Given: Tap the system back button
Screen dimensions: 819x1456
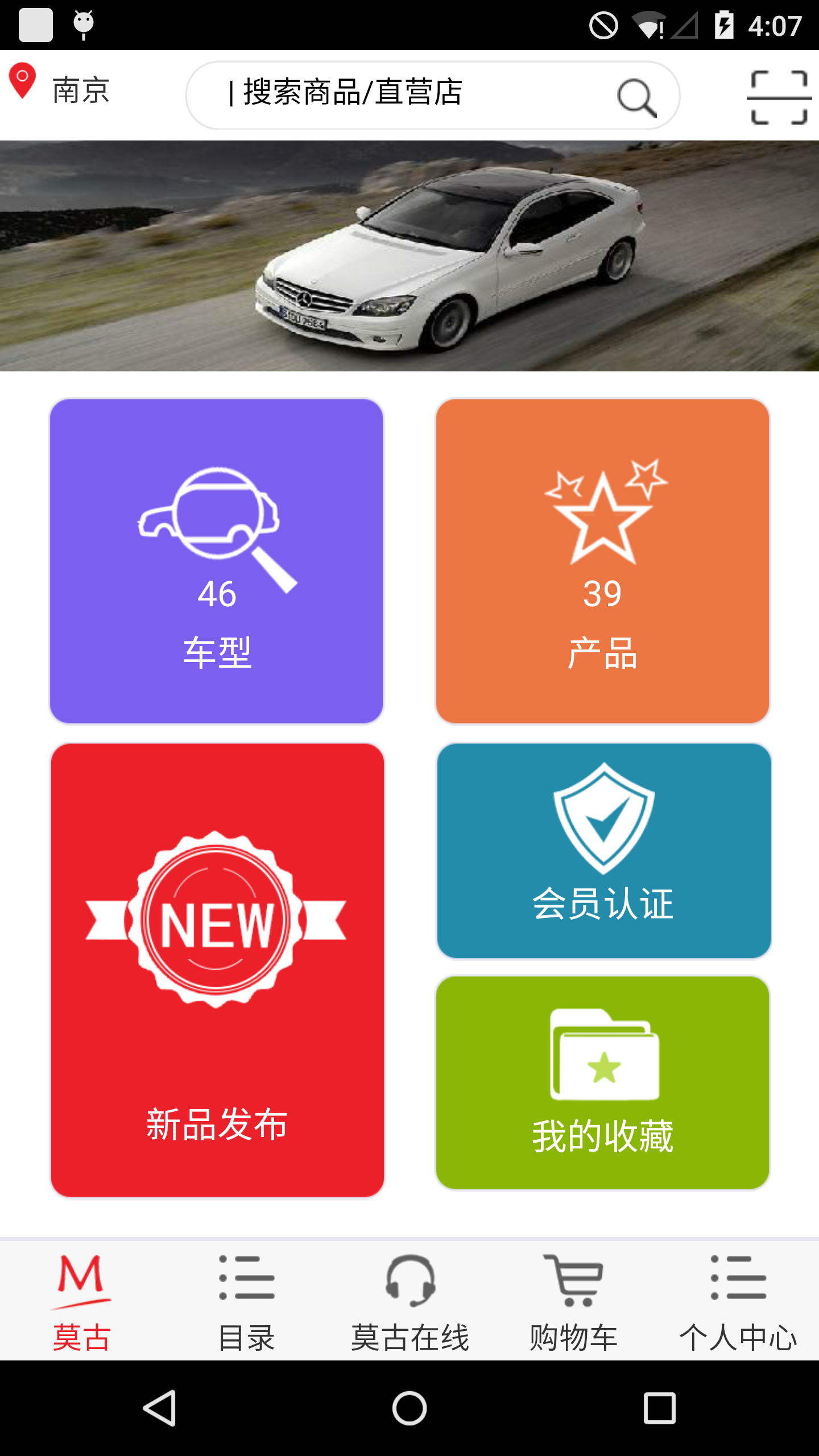Looking at the screenshot, I should click(159, 1408).
